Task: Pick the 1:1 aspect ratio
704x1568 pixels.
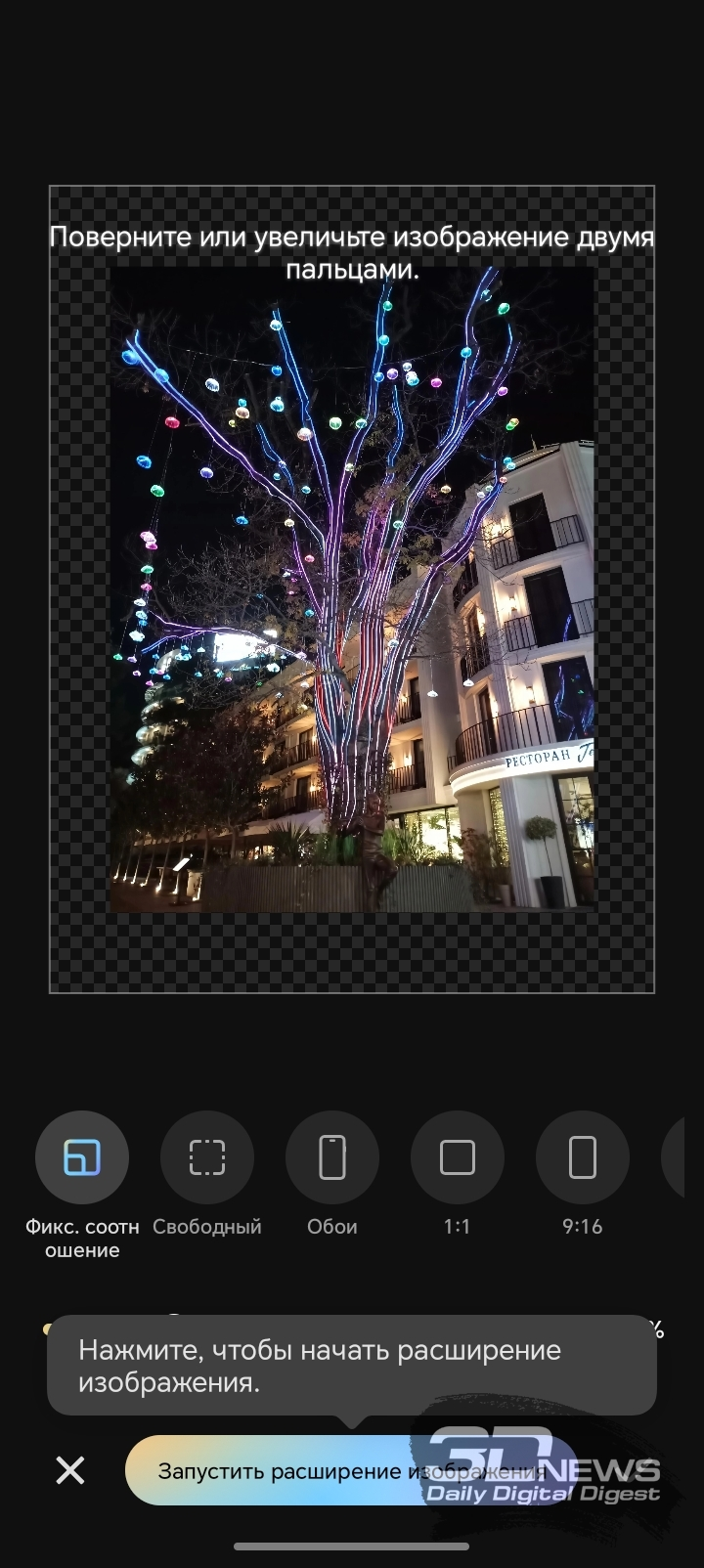Action: pyautogui.click(x=458, y=1157)
